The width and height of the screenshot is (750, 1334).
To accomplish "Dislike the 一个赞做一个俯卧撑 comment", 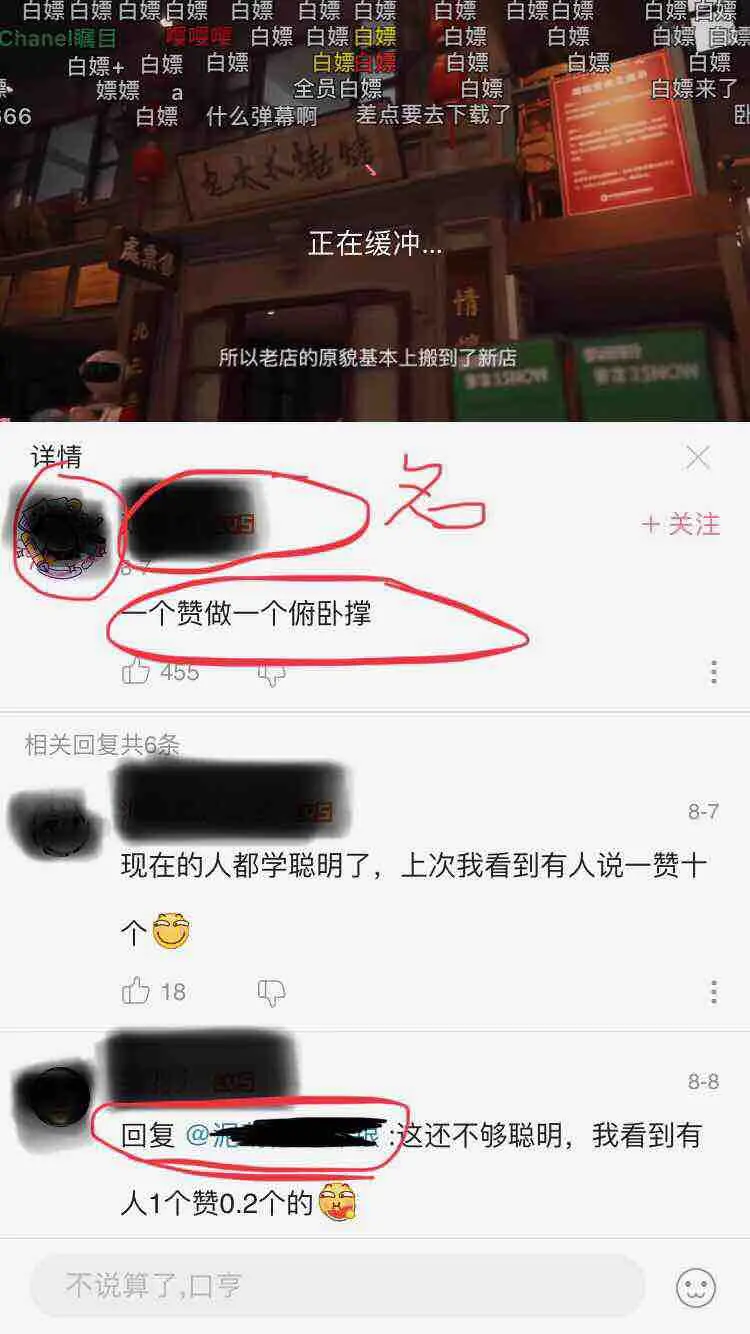I will [271, 673].
